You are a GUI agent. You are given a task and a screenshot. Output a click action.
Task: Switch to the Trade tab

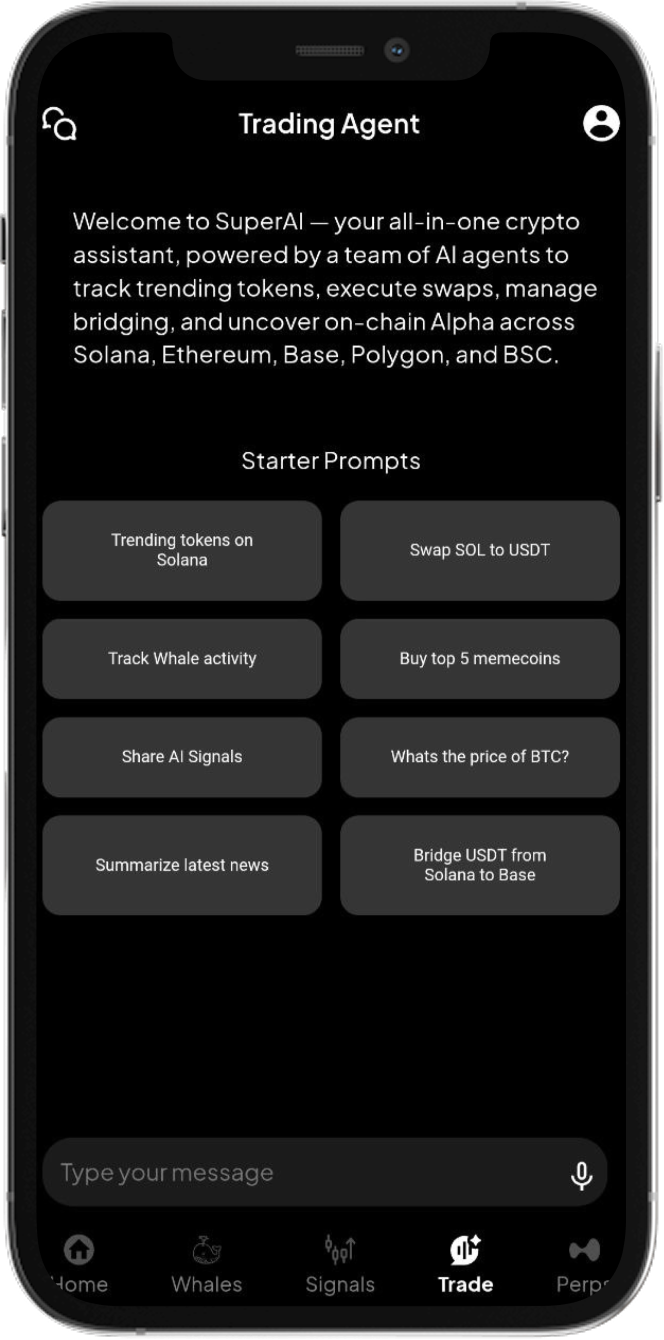coord(465,1263)
